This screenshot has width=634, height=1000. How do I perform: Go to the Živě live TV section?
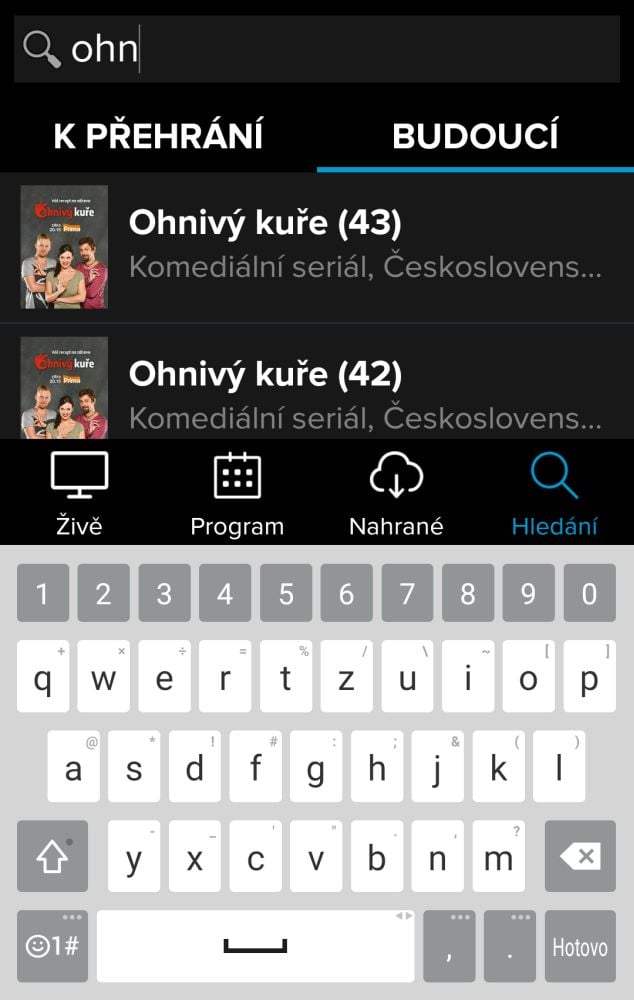79,494
